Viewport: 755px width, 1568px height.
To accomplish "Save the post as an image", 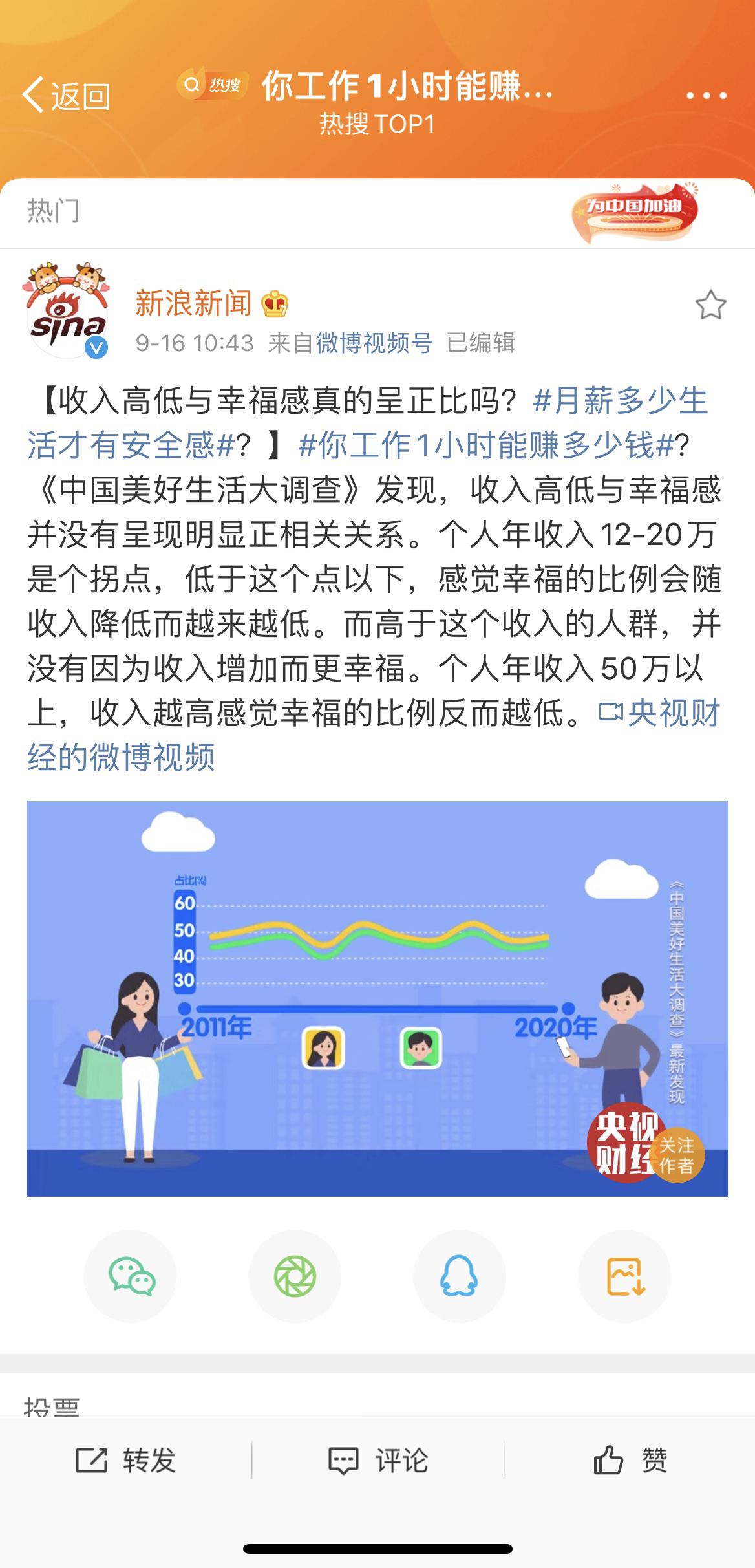I will pyautogui.click(x=624, y=1276).
